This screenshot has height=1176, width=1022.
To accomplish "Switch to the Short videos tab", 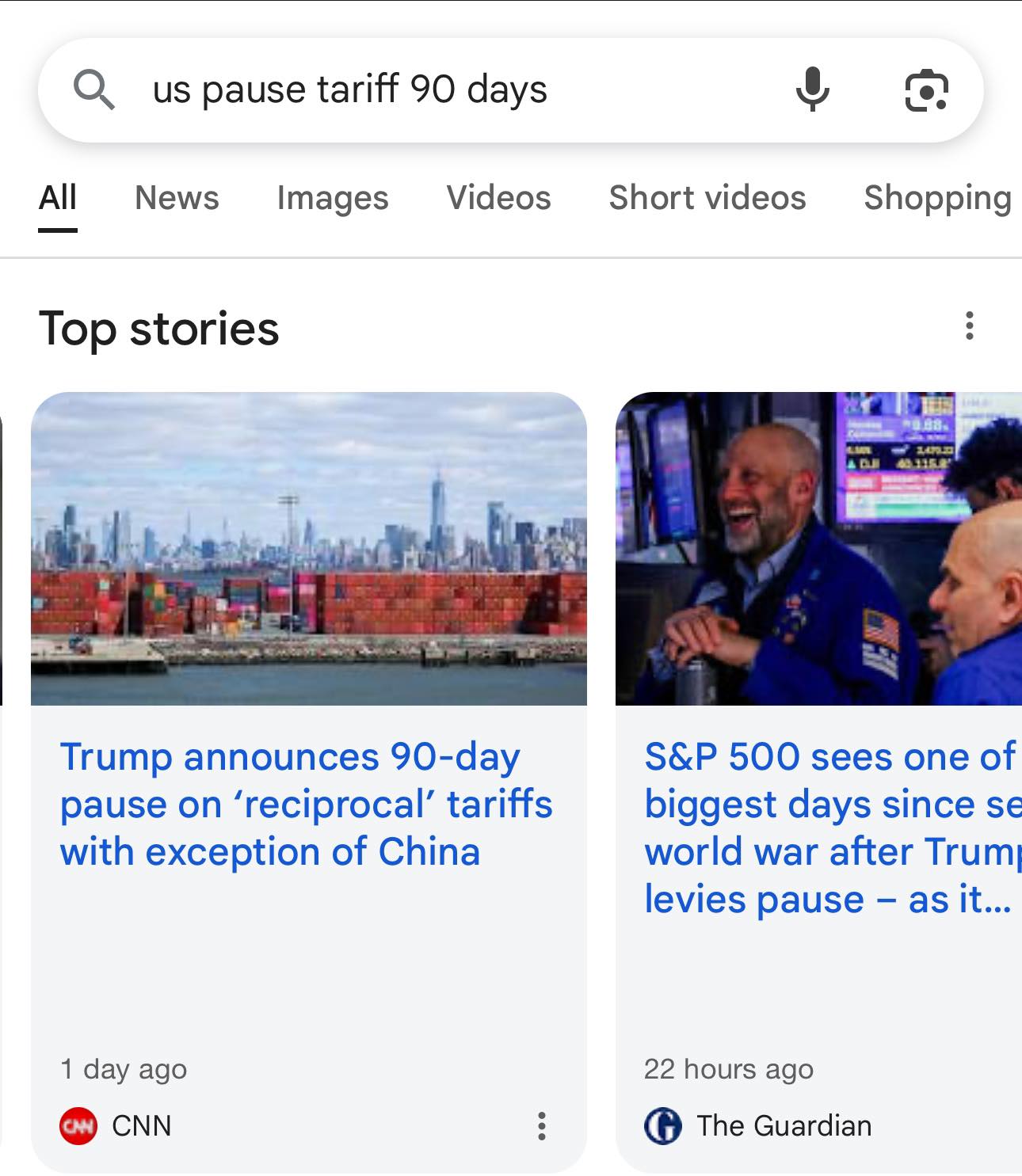I will tap(707, 198).
